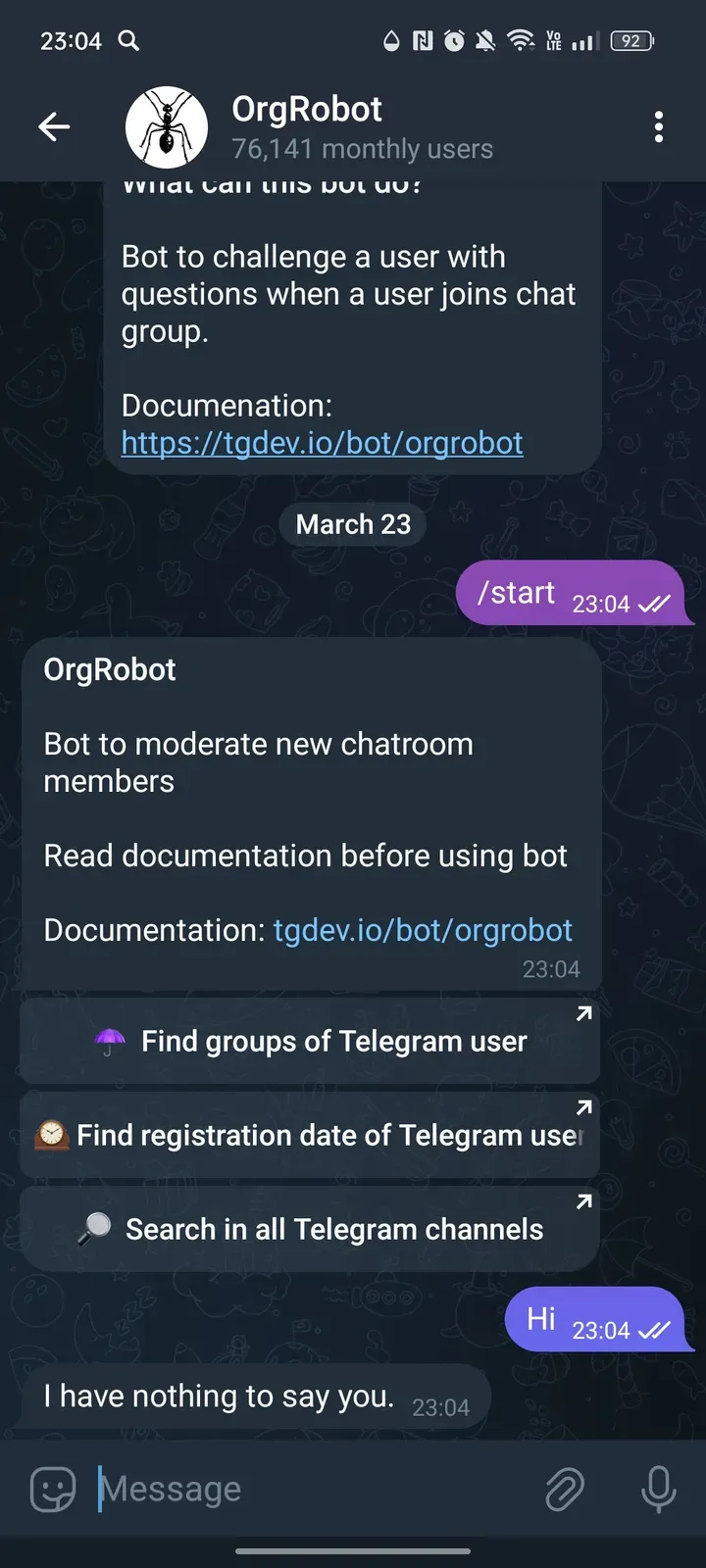Tap the microphone voice message icon

tap(658, 1490)
